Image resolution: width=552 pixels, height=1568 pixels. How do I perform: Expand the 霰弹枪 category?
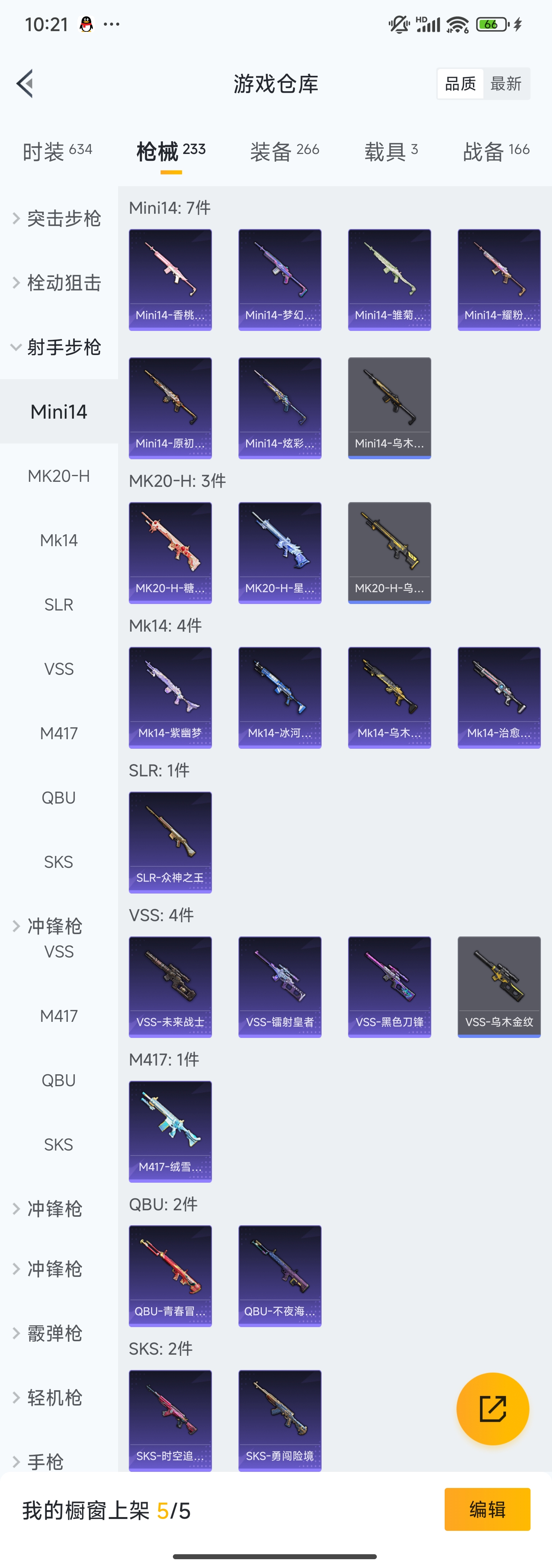point(55,1333)
